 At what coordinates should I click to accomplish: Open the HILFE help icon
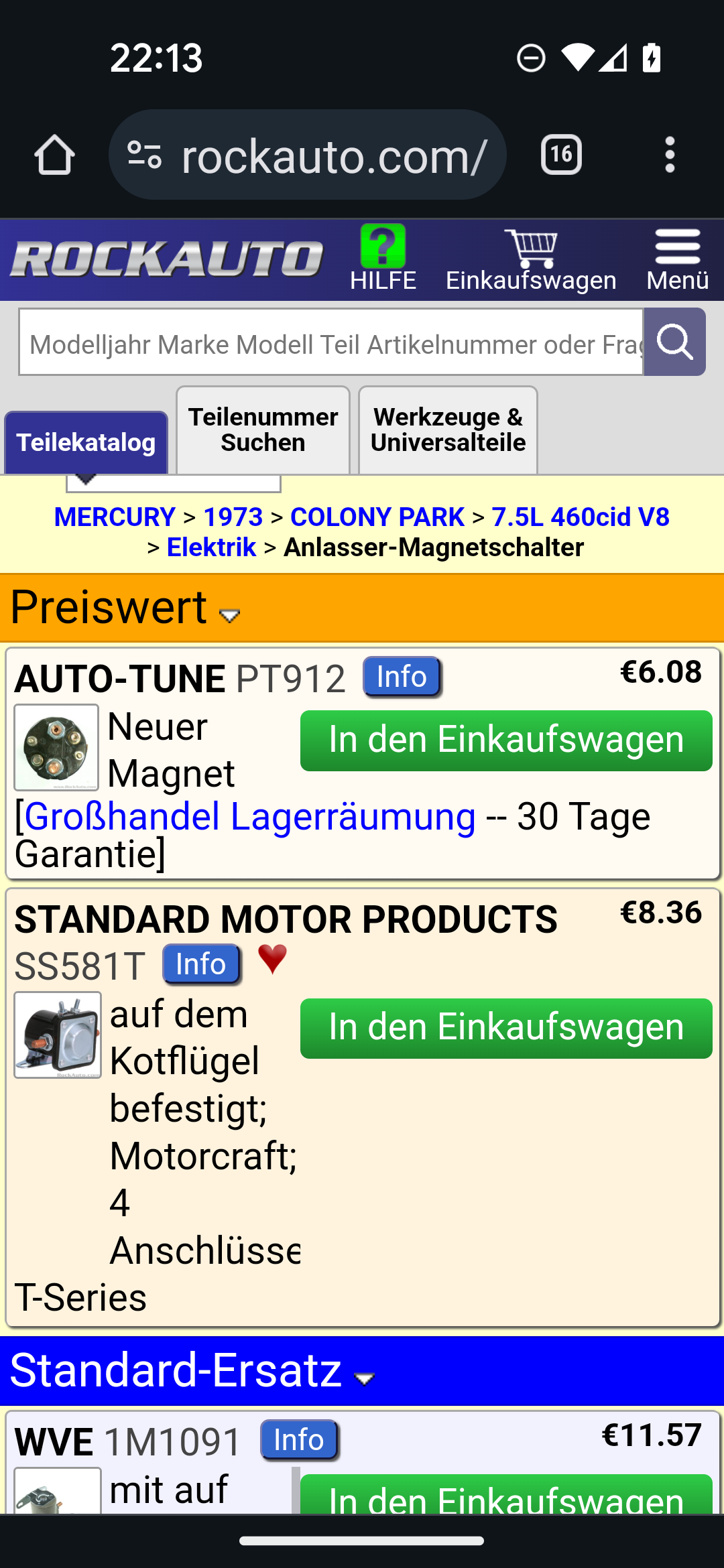(x=383, y=259)
